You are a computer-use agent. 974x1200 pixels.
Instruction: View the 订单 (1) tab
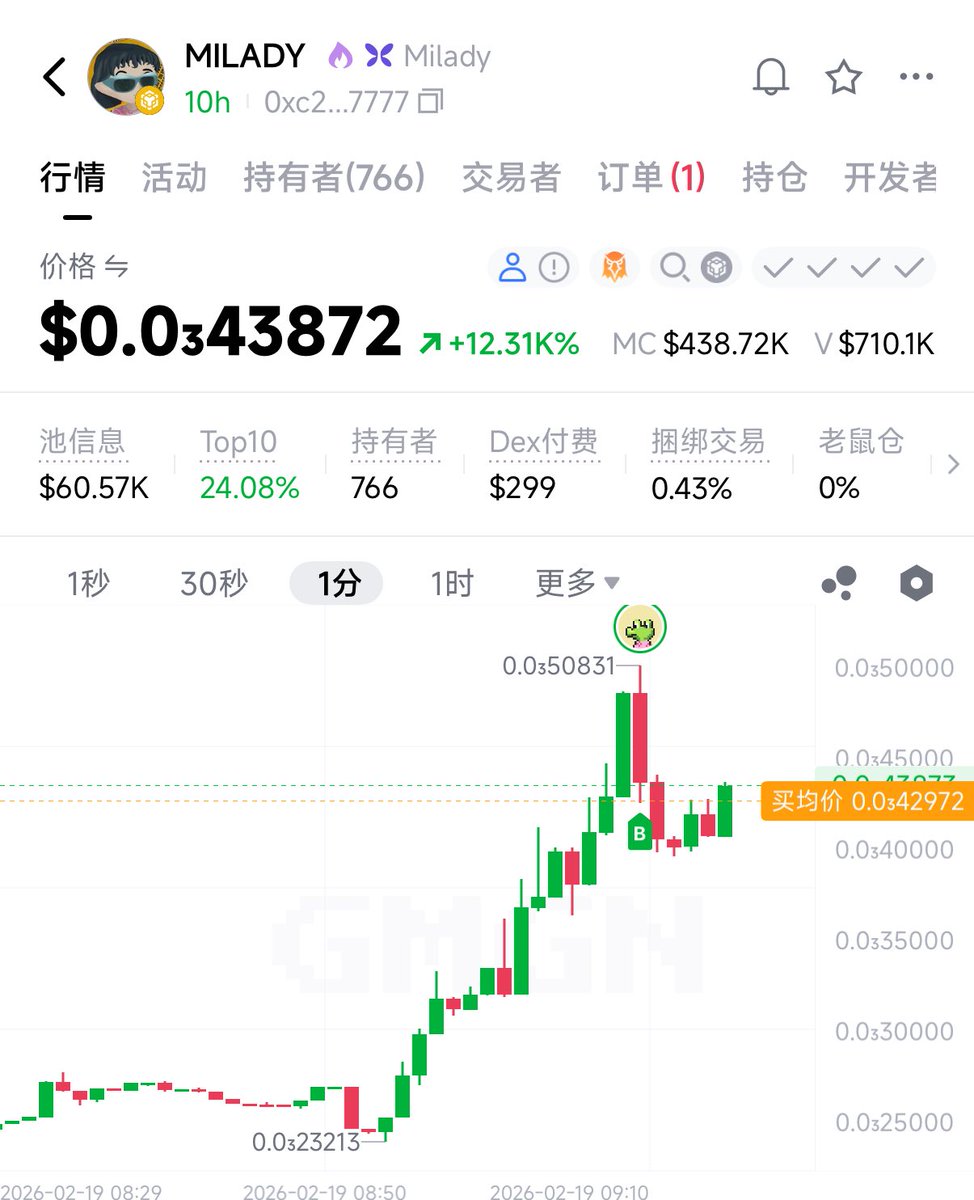click(x=651, y=178)
